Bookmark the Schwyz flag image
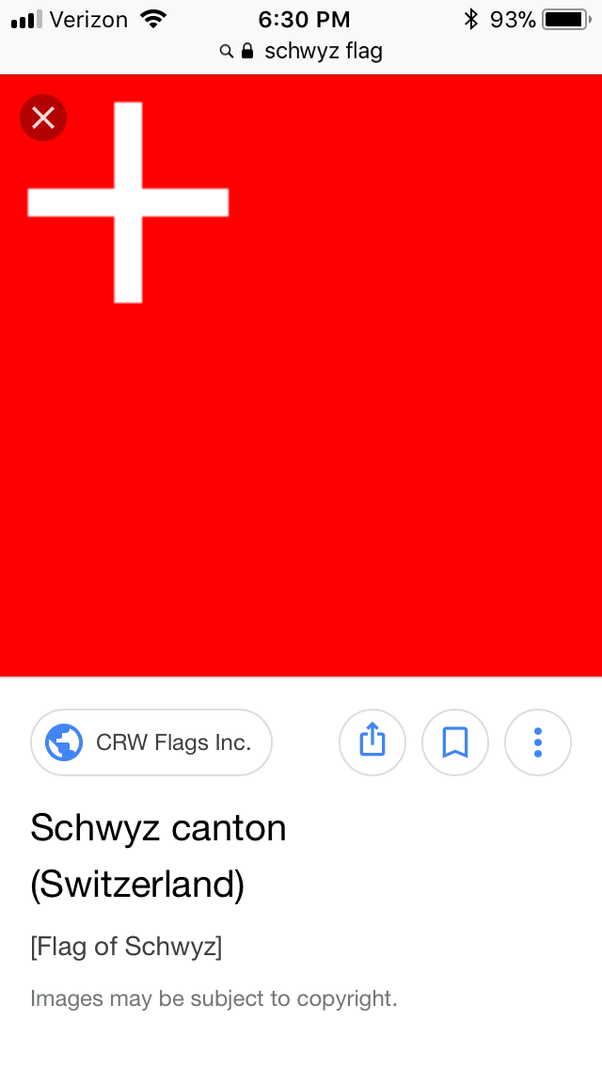The width and height of the screenshot is (602, 1069). pyautogui.click(x=455, y=742)
